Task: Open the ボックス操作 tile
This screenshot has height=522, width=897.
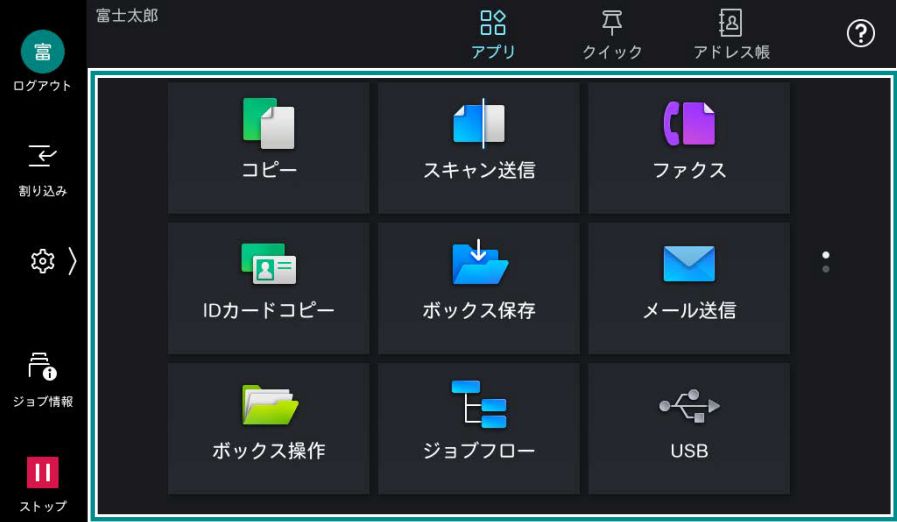Action: (x=268, y=428)
